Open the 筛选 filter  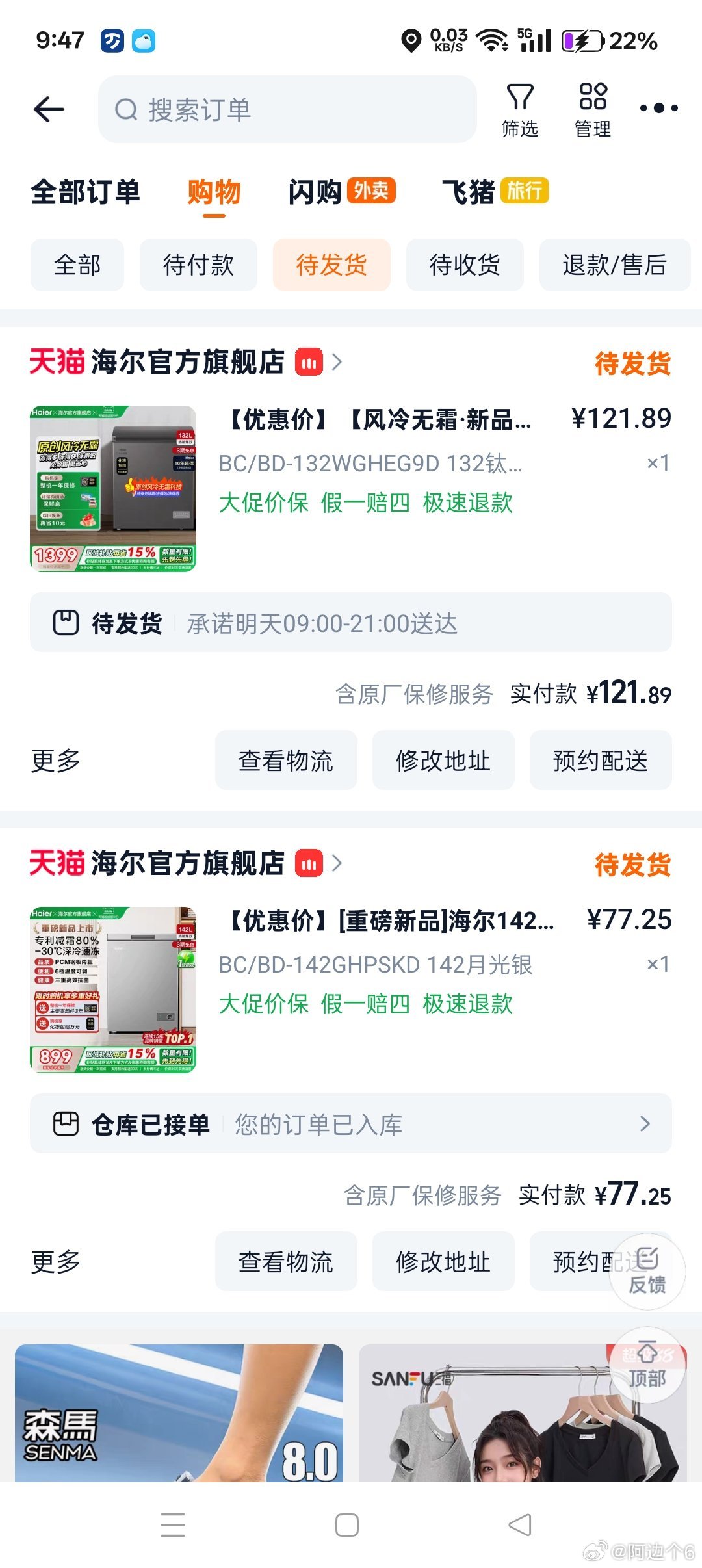(519, 110)
